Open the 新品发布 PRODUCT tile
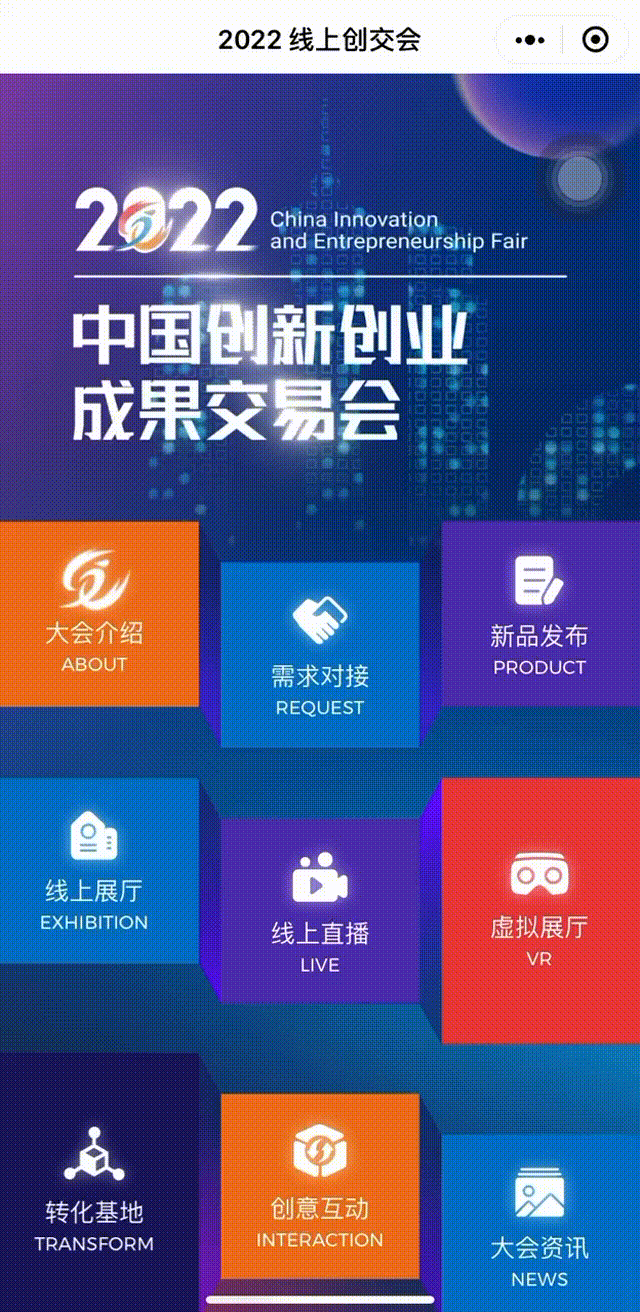 point(539,614)
